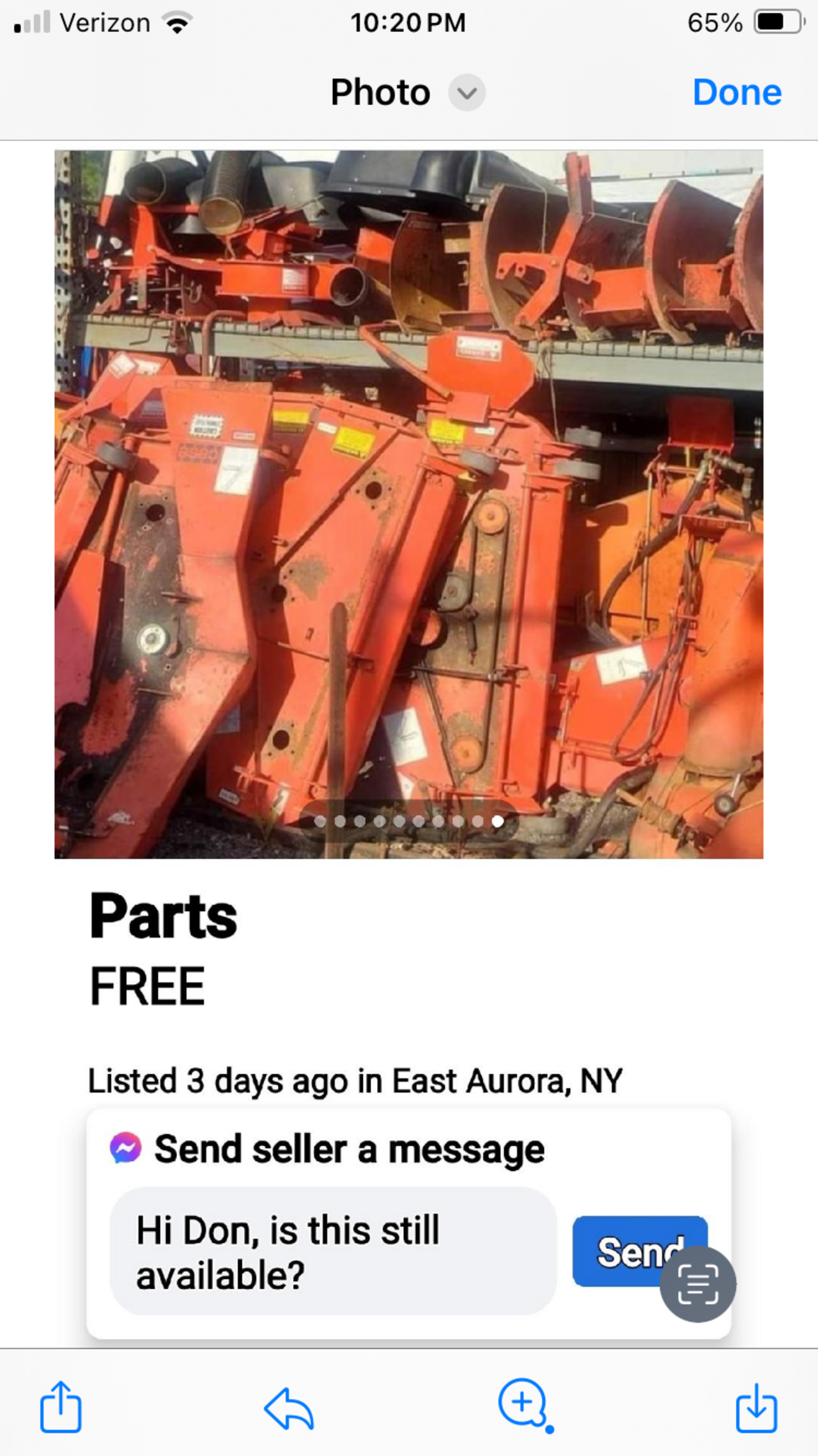818x1456 pixels.
Task: Open the Parts listing screenshot image
Action: coord(408,504)
